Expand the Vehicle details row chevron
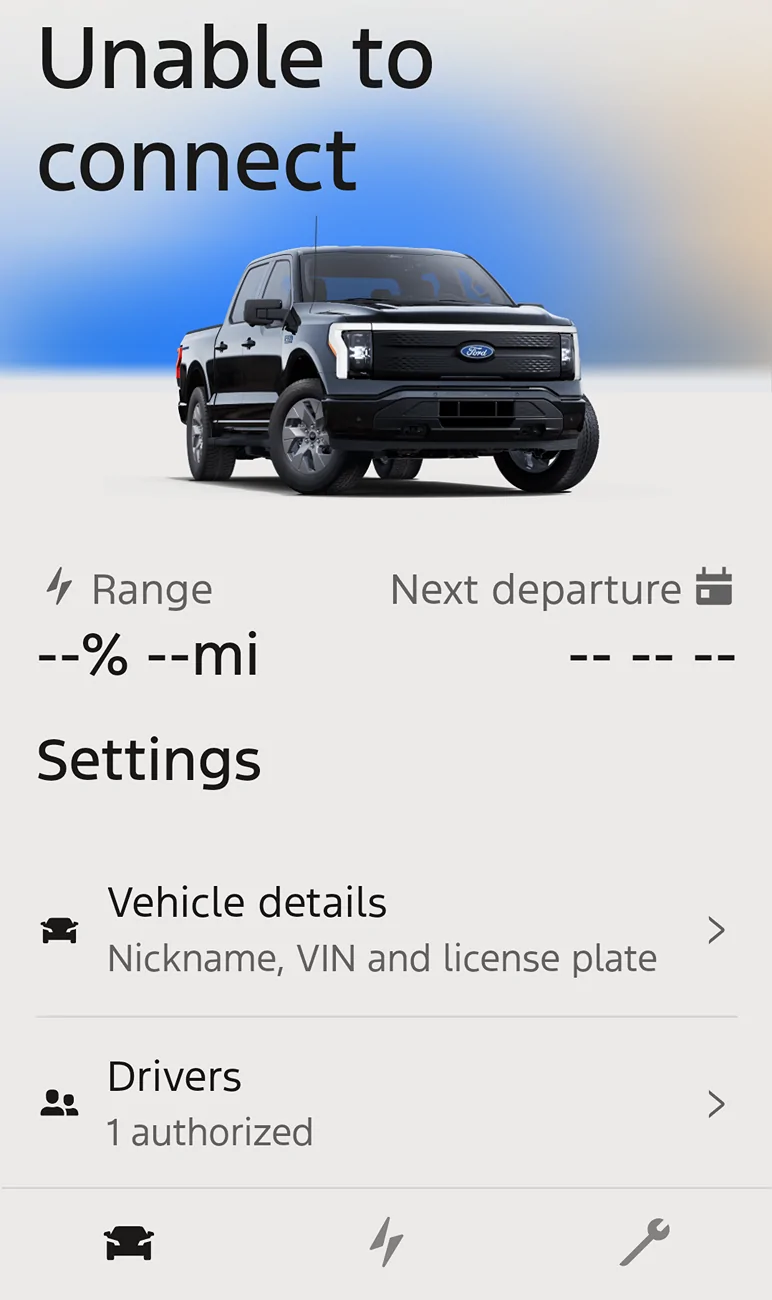772x1300 pixels. (x=716, y=930)
